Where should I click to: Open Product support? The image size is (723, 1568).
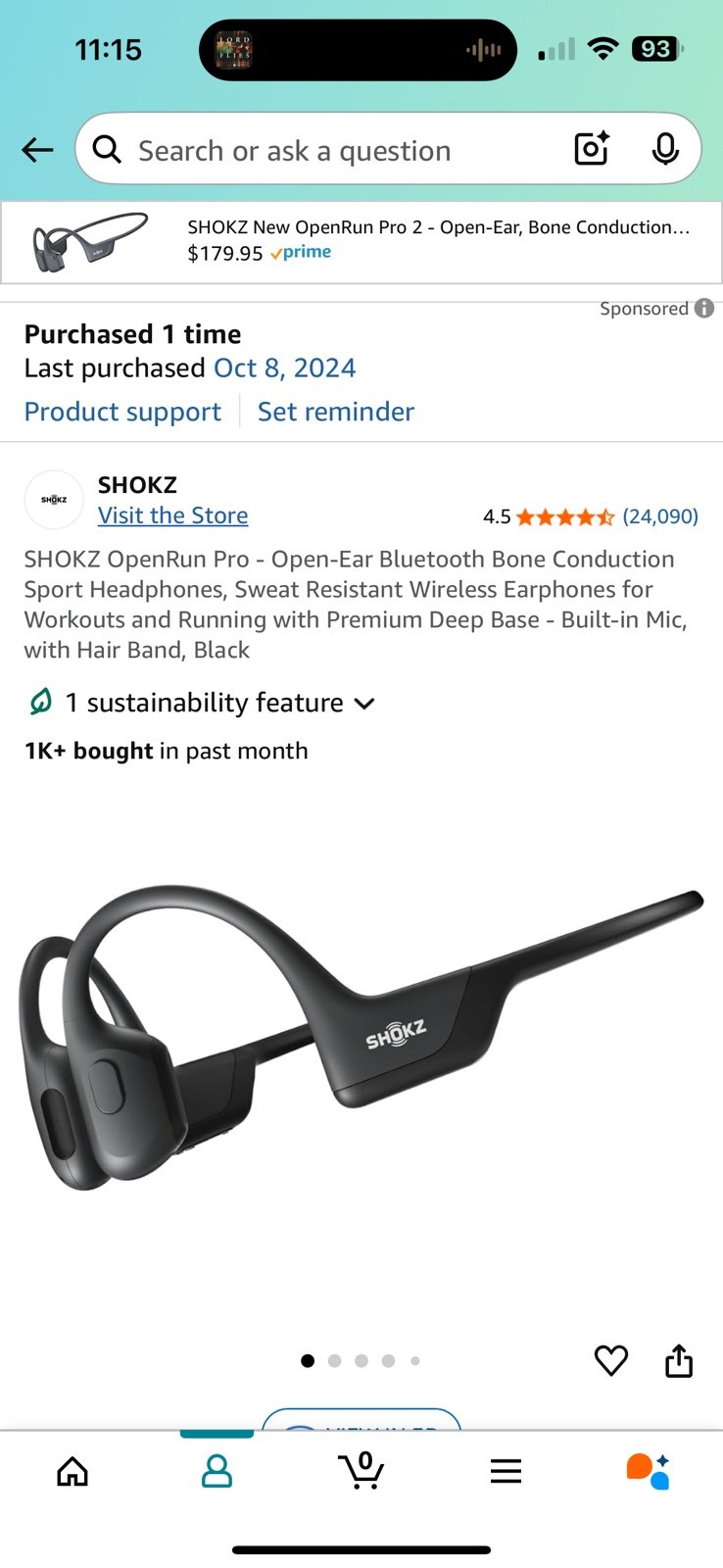122,412
